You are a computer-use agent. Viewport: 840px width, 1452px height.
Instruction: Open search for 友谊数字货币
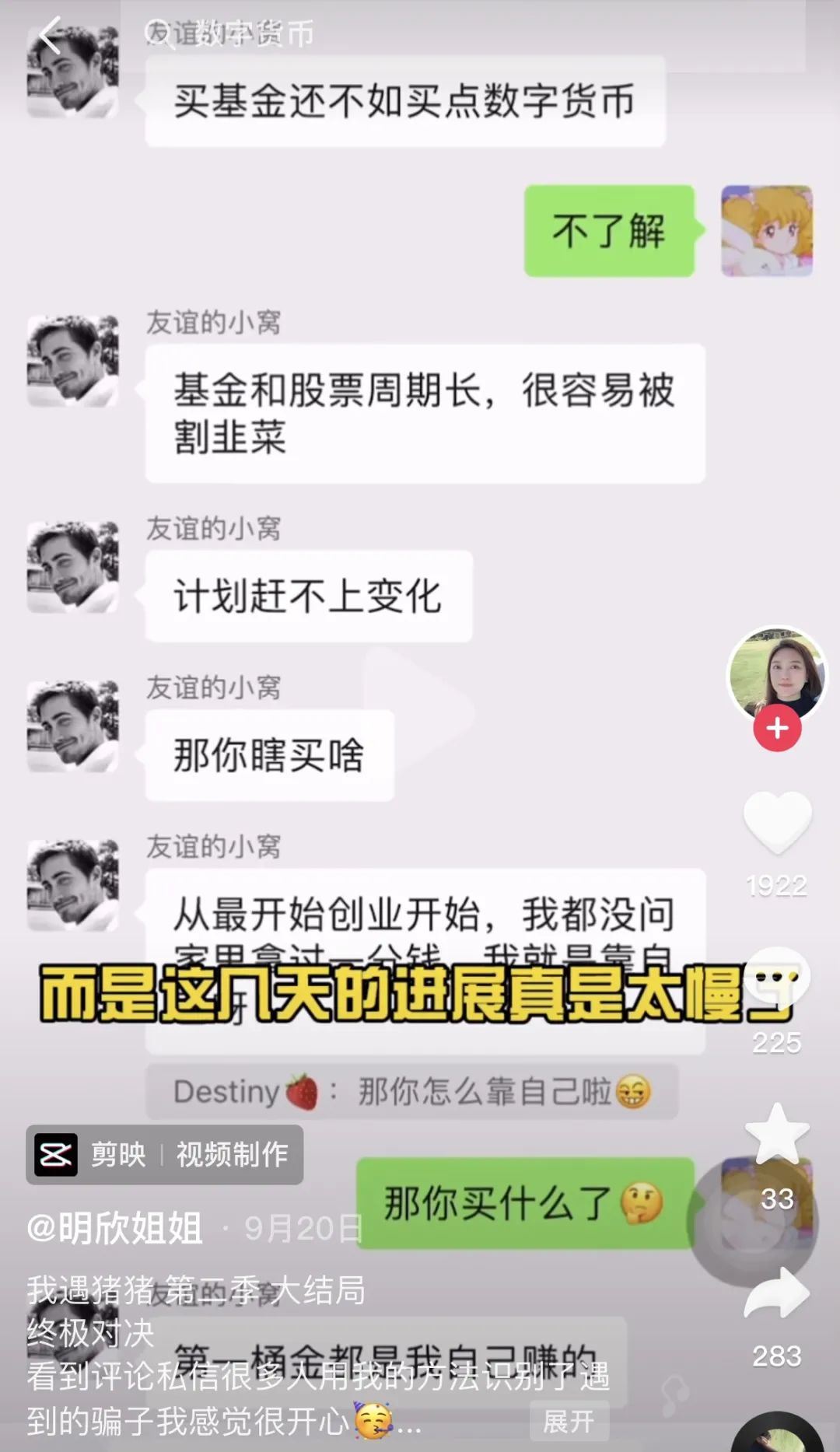point(233,34)
